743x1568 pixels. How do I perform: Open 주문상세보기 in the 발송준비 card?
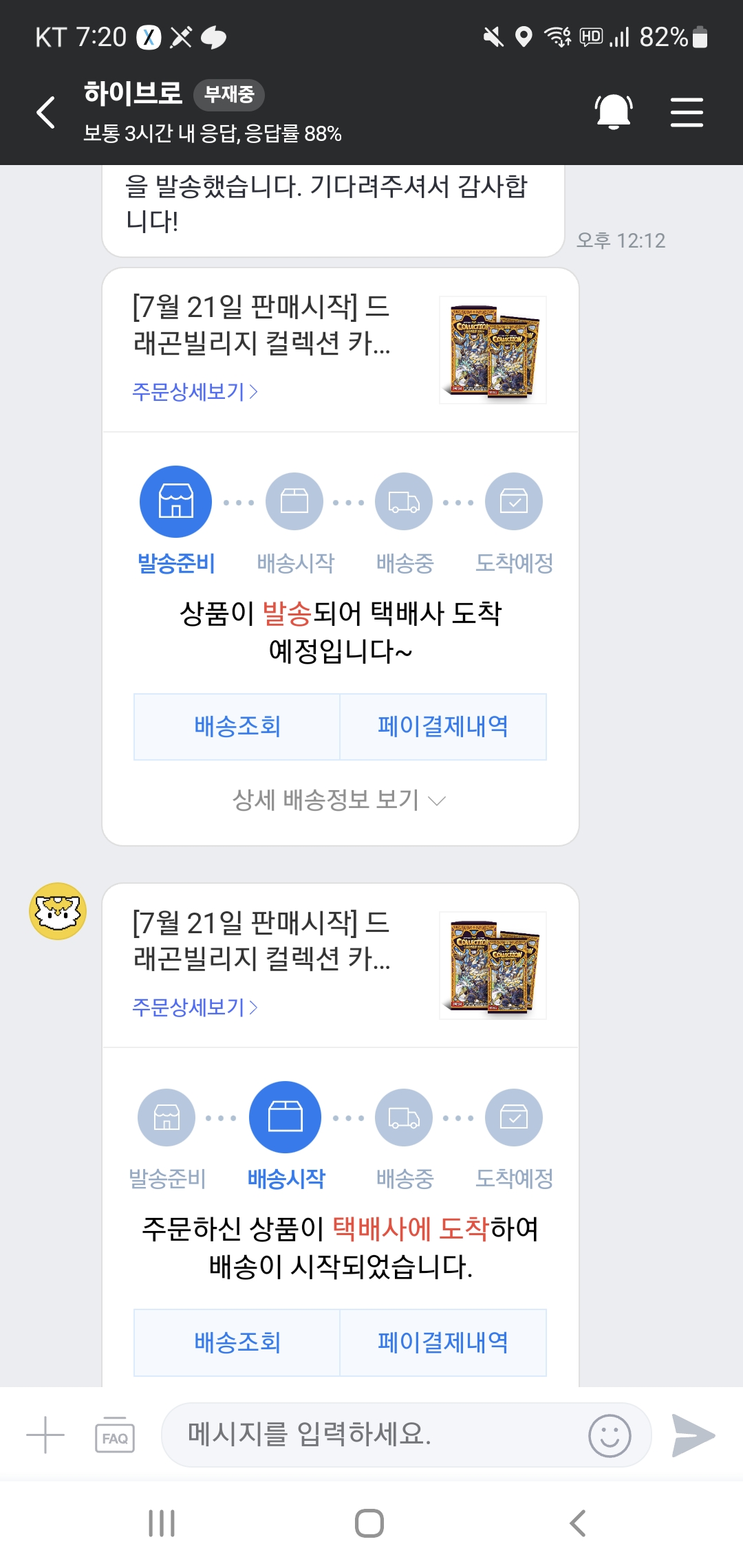pos(195,392)
